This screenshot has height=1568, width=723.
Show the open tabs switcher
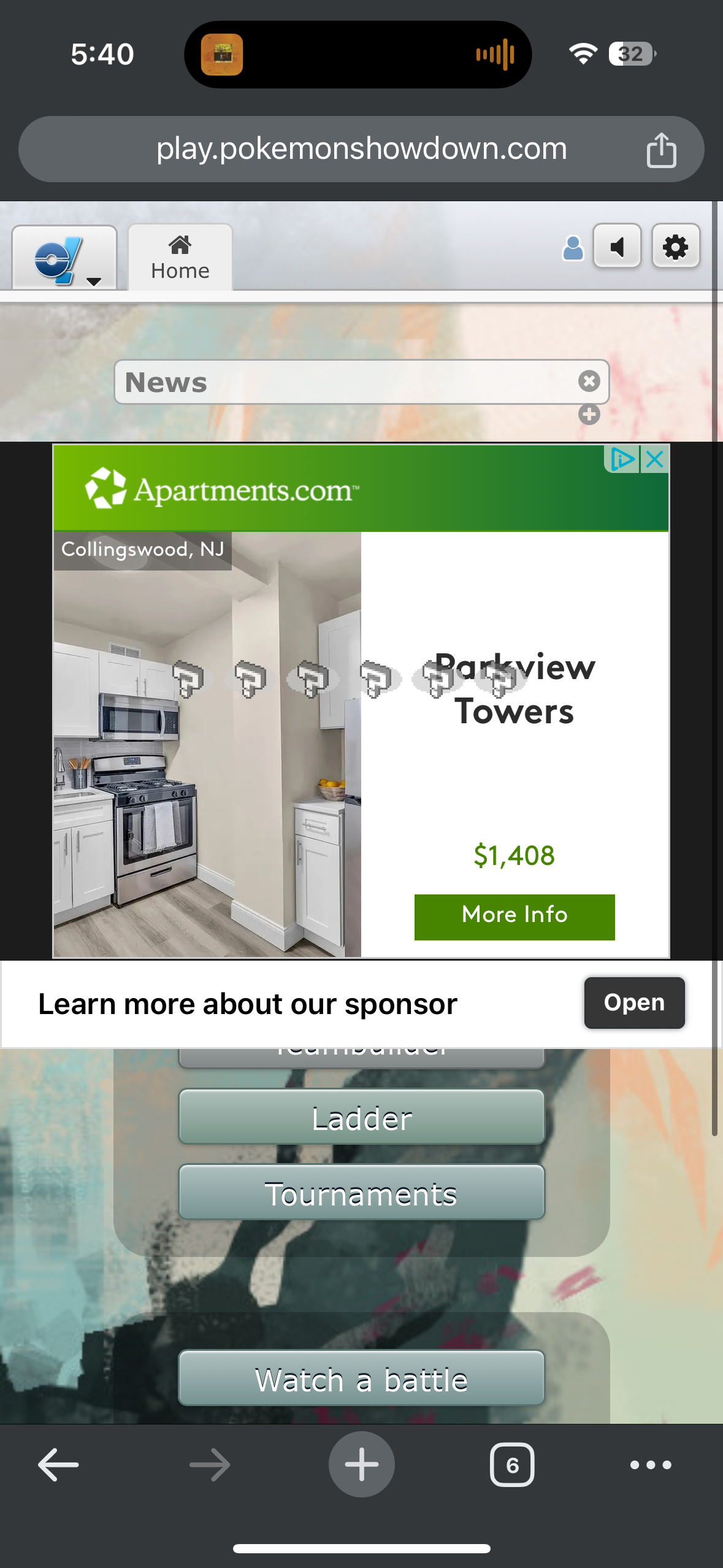pyautogui.click(x=511, y=1464)
